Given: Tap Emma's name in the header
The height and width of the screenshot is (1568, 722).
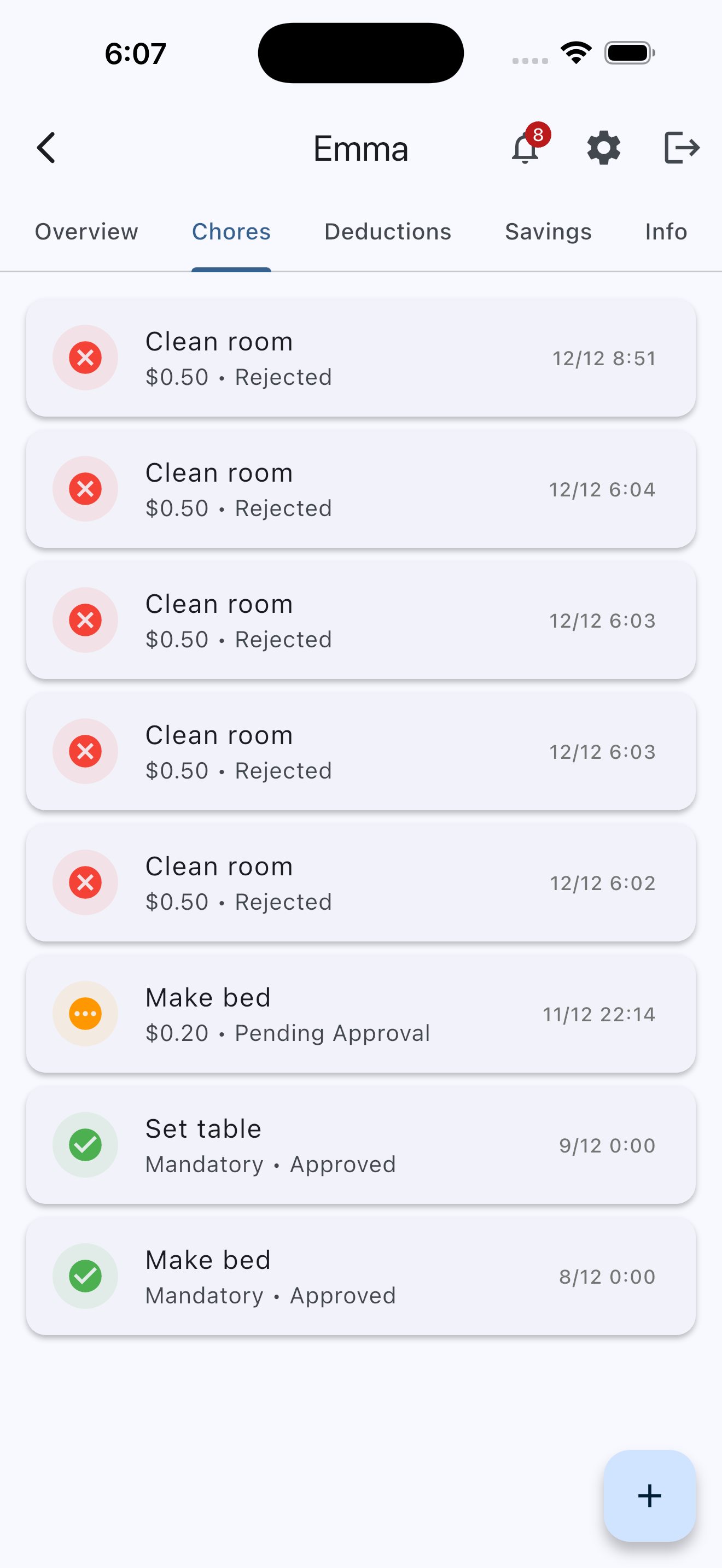Looking at the screenshot, I should point(360,147).
